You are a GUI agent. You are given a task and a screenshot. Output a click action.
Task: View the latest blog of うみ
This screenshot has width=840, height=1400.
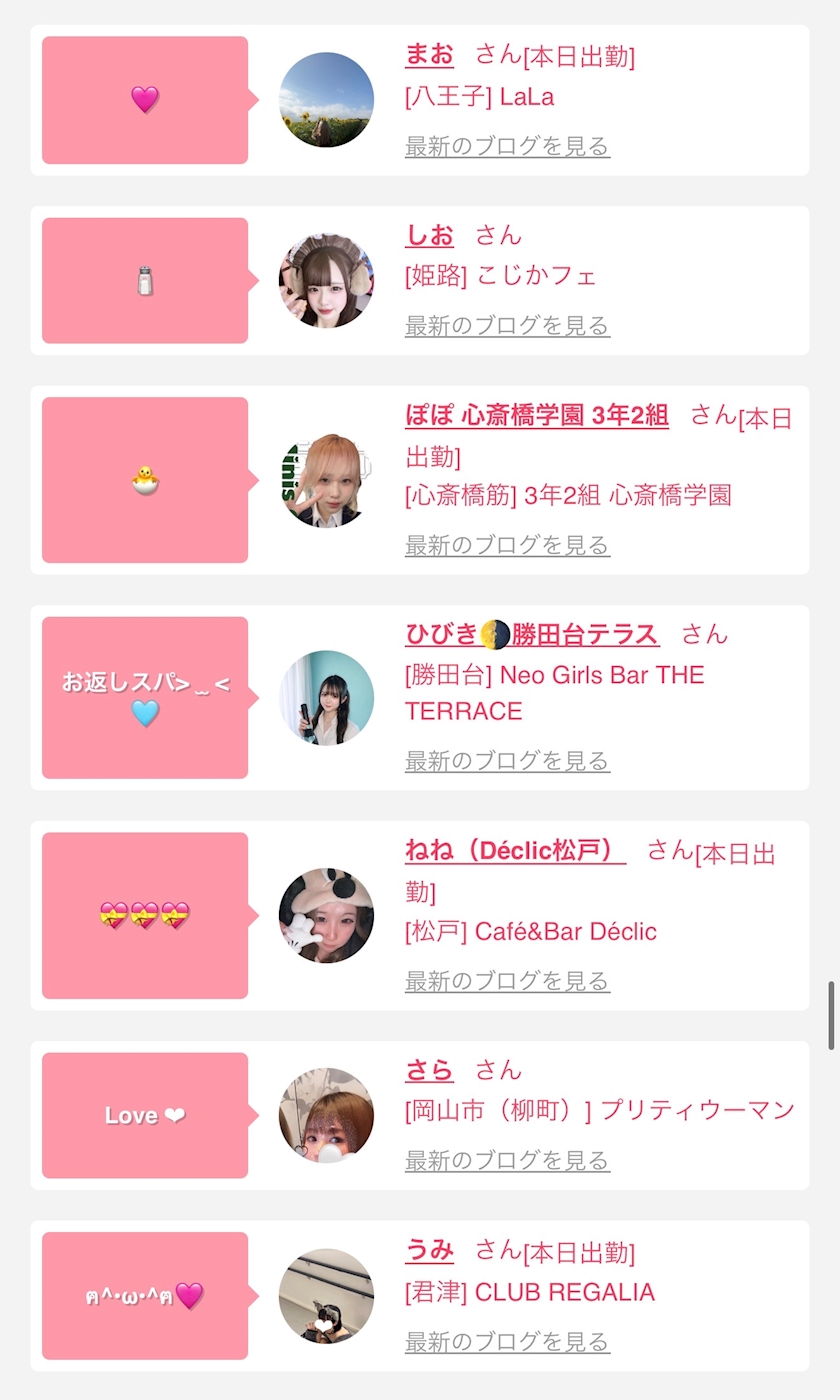[x=507, y=1341]
